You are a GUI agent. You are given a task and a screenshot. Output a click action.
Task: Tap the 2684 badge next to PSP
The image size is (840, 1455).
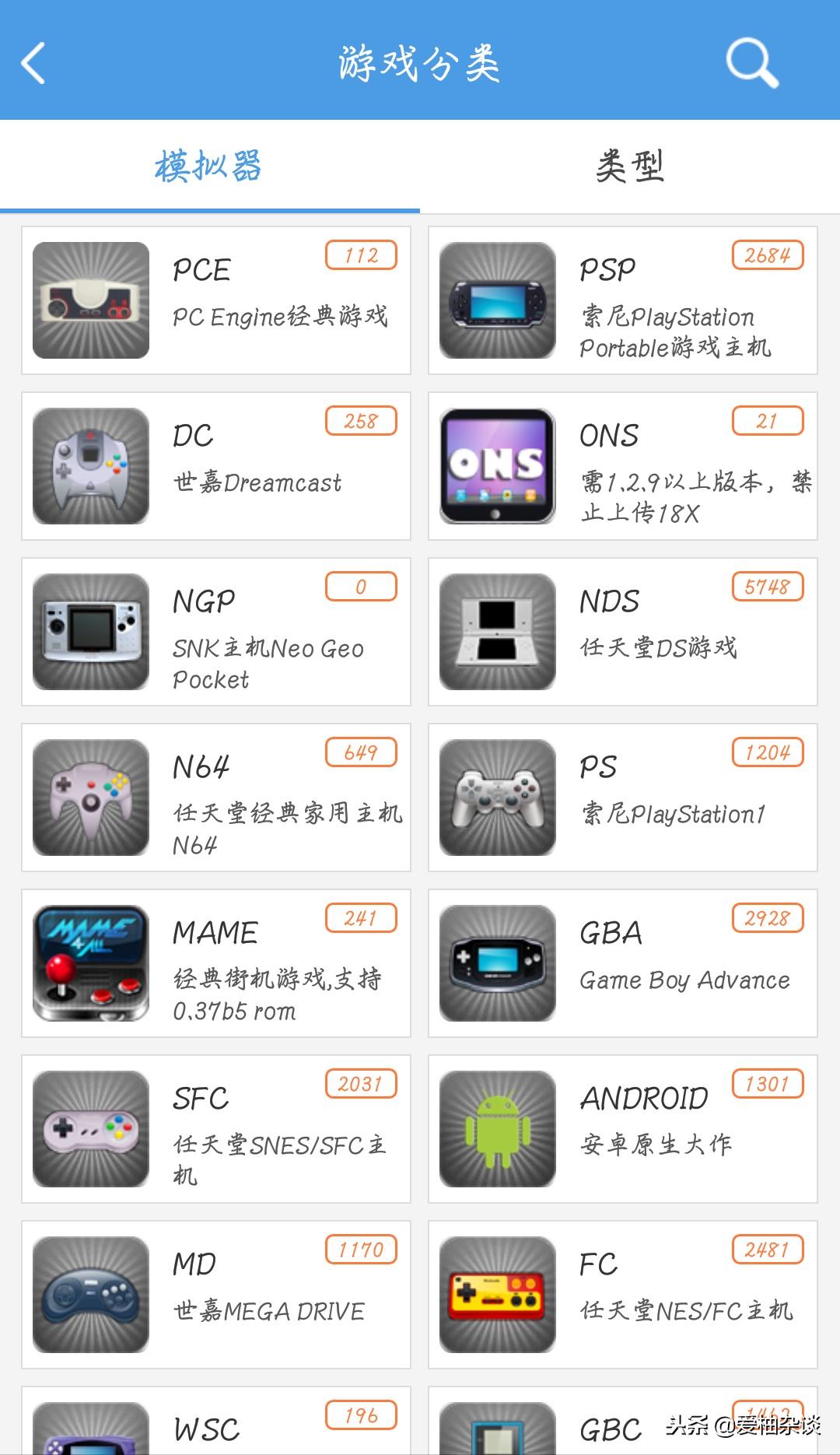(767, 254)
